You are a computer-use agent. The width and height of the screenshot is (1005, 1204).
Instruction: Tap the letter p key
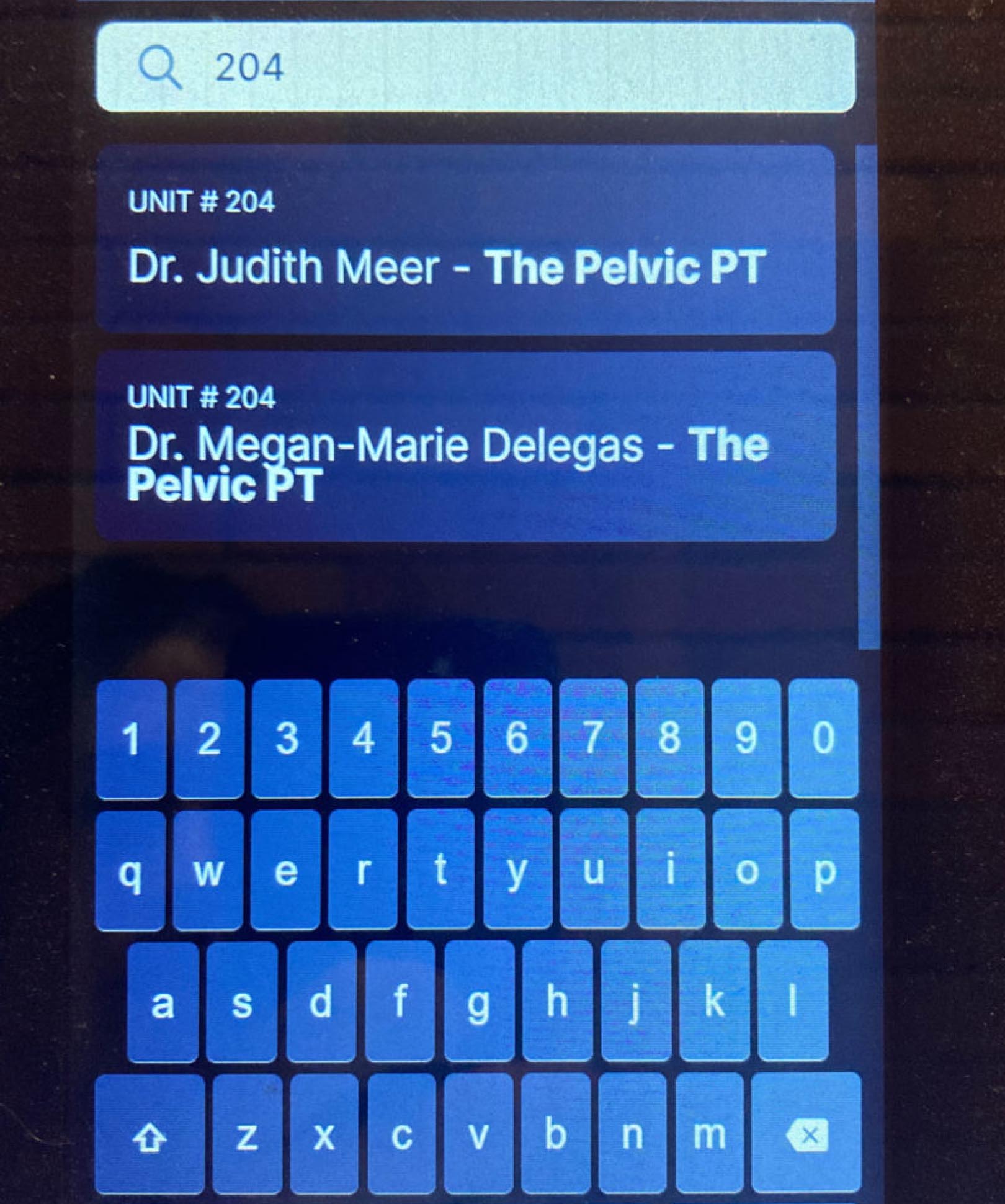(x=824, y=870)
